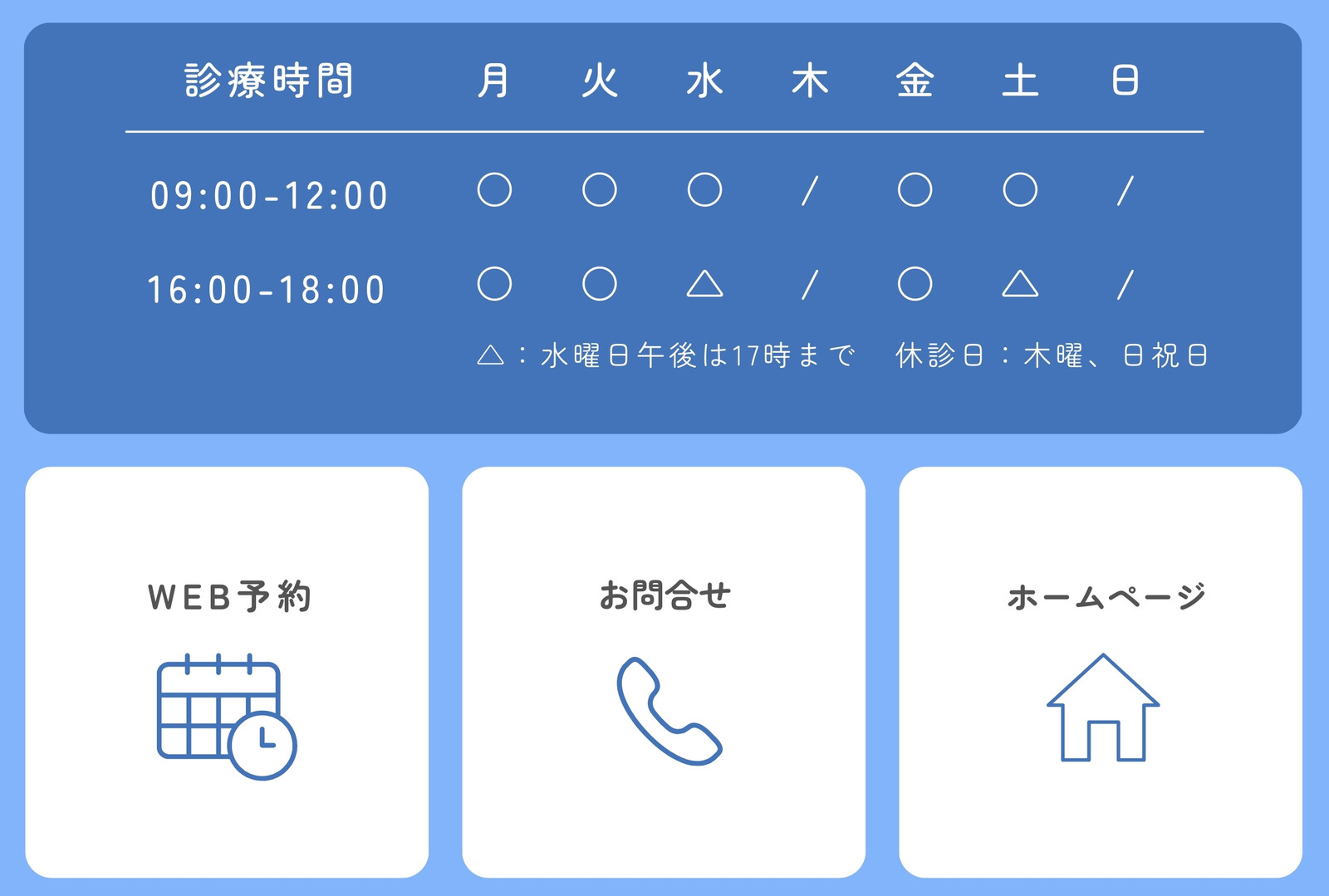Open the WEB予約 booking card
Image resolution: width=1329 pixels, height=896 pixels.
point(227,672)
